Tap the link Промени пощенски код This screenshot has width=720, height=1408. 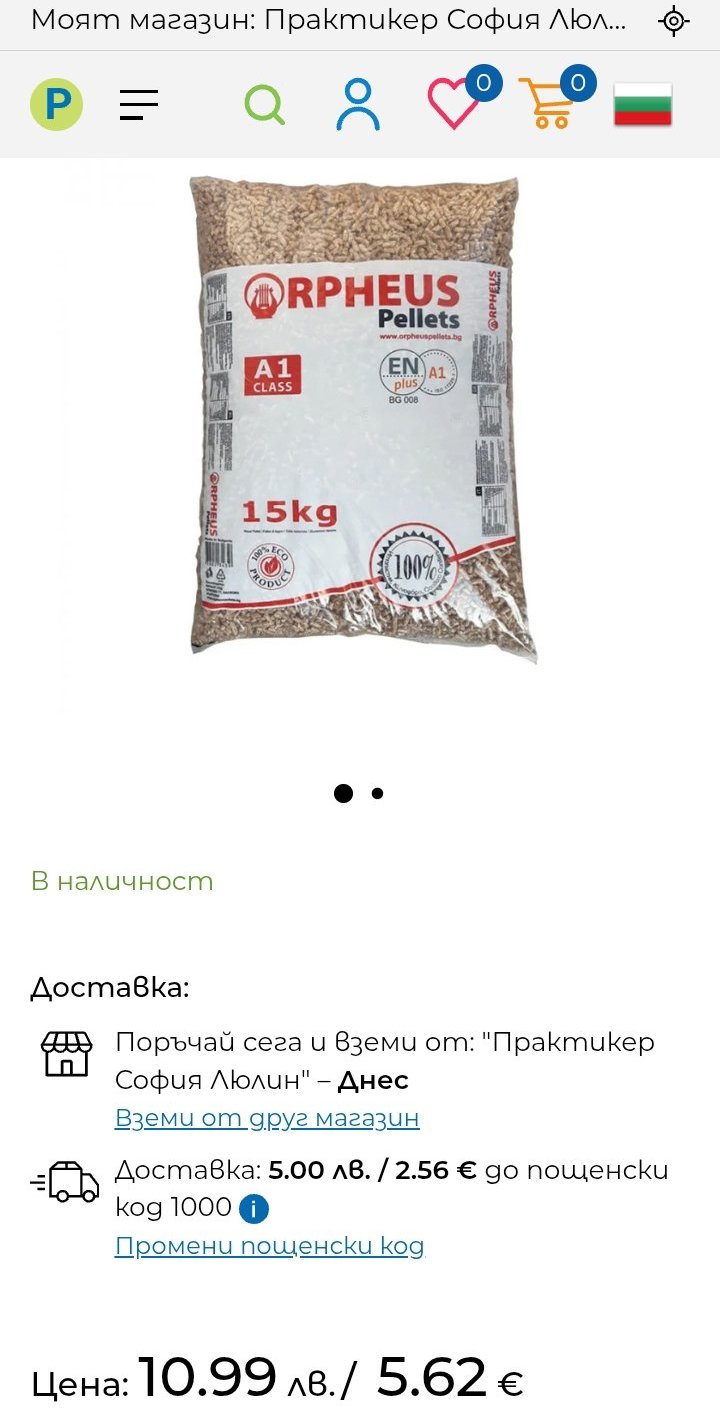[270, 1245]
